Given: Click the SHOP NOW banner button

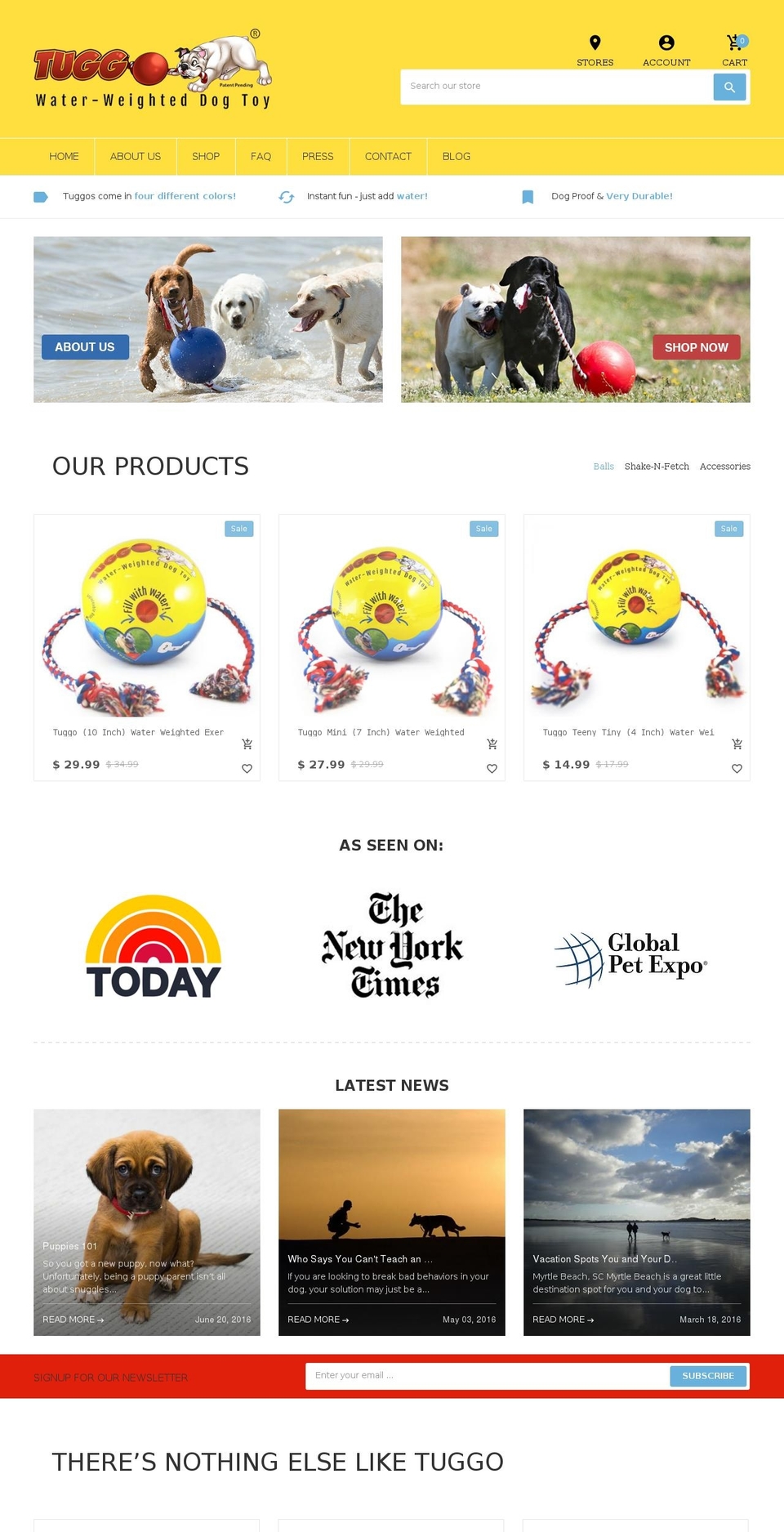Looking at the screenshot, I should (696, 347).
